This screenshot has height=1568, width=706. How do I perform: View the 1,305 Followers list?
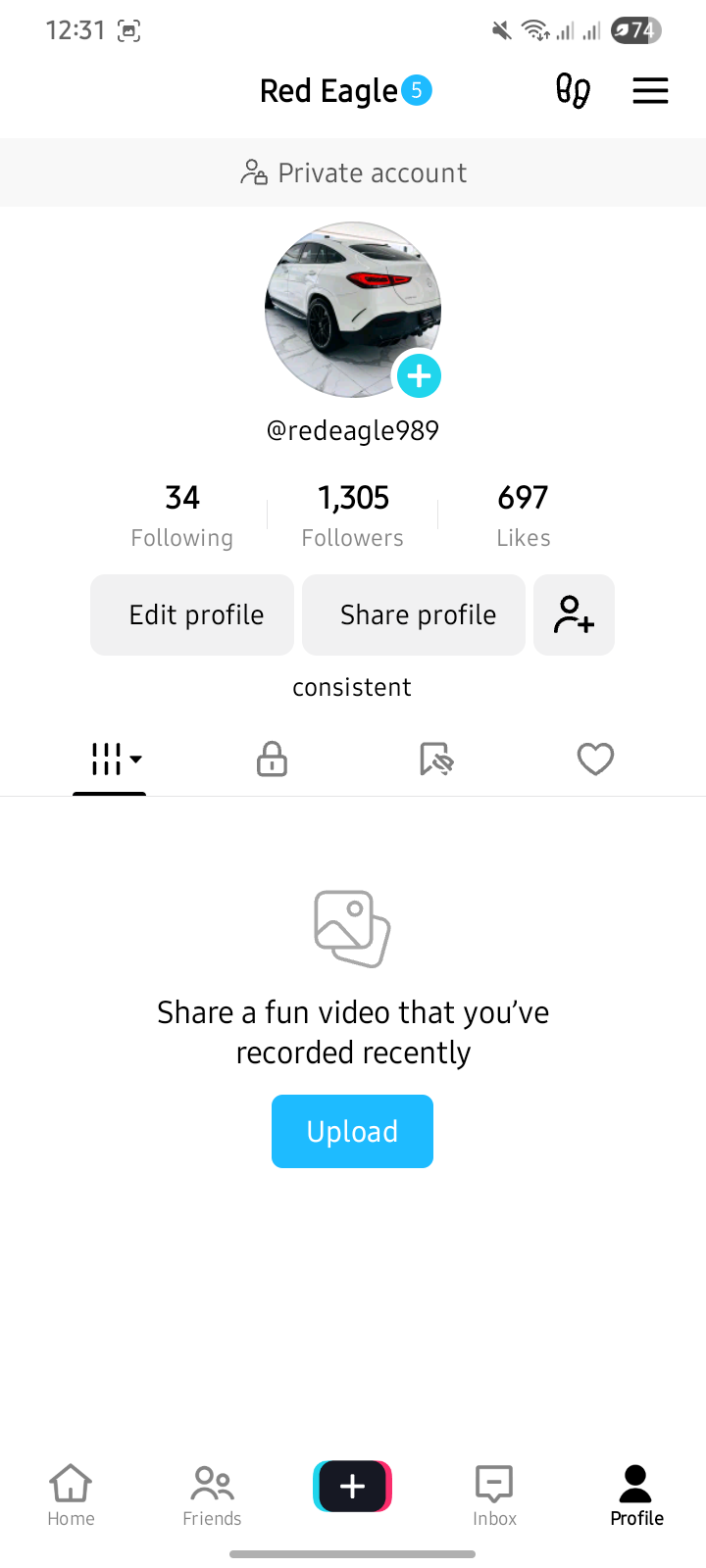click(353, 515)
